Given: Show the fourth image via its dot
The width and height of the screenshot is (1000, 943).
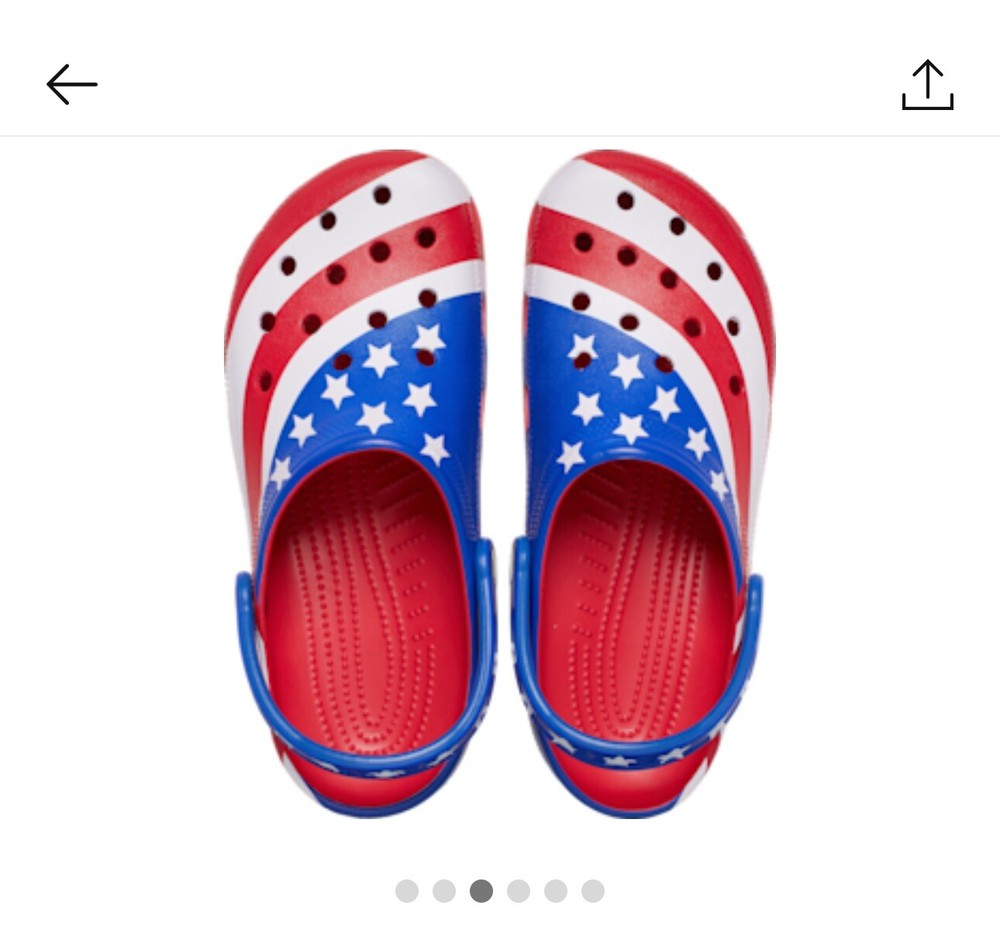Looking at the screenshot, I should pyautogui.click(x=518, y=891).
